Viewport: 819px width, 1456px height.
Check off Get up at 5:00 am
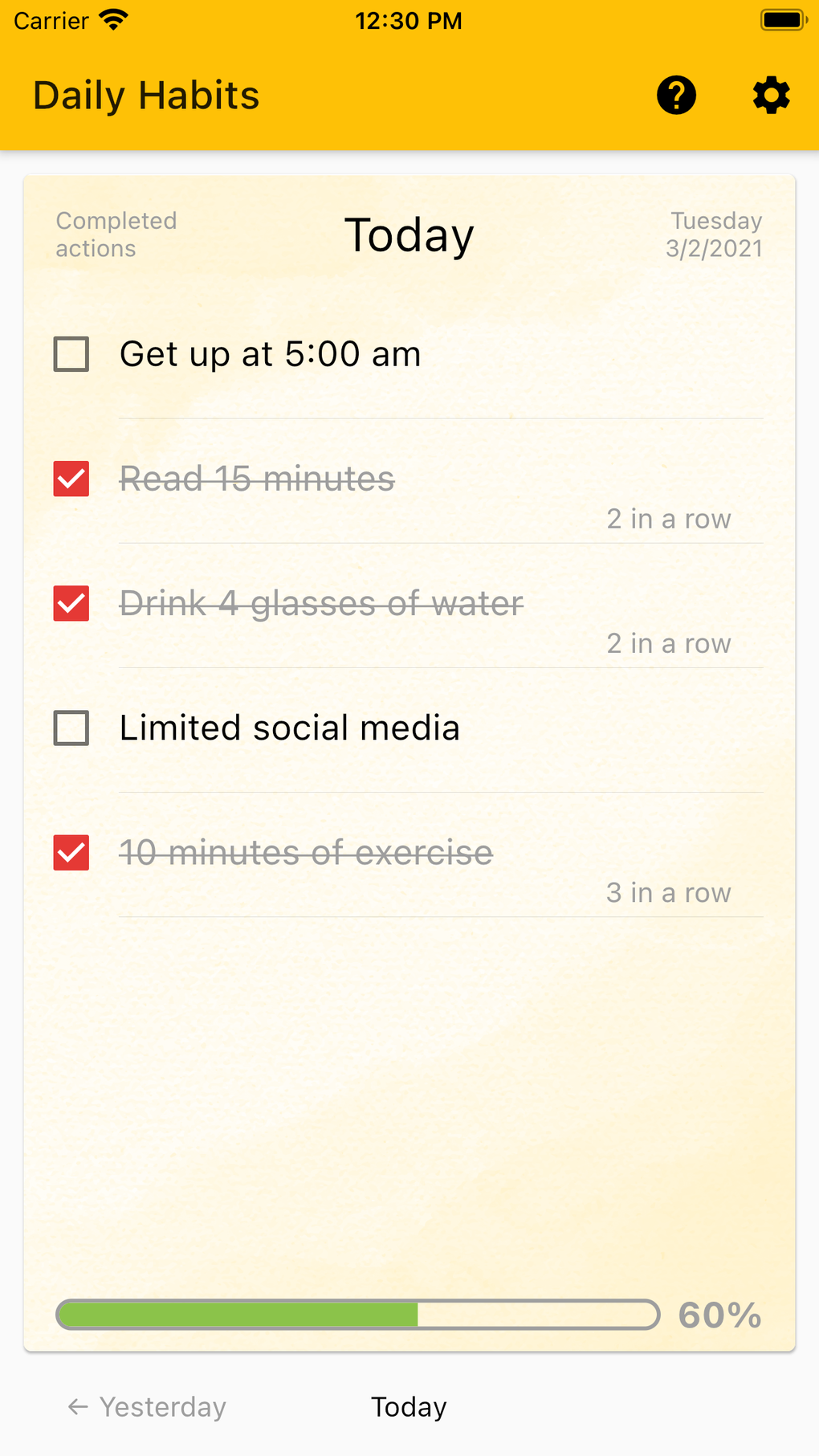(x=71, y=353)
